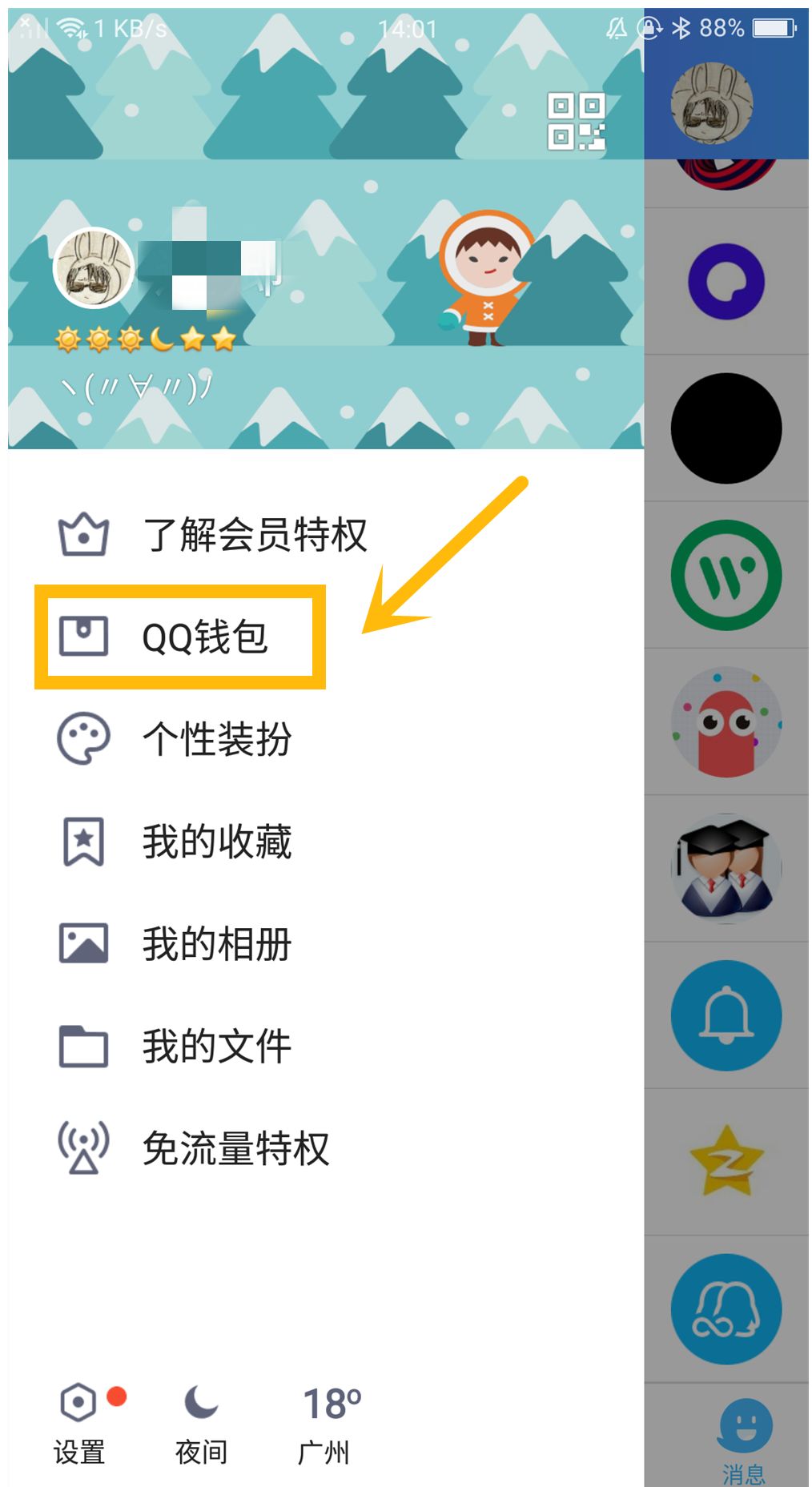Open 我的相册

[x=216, y=944]
